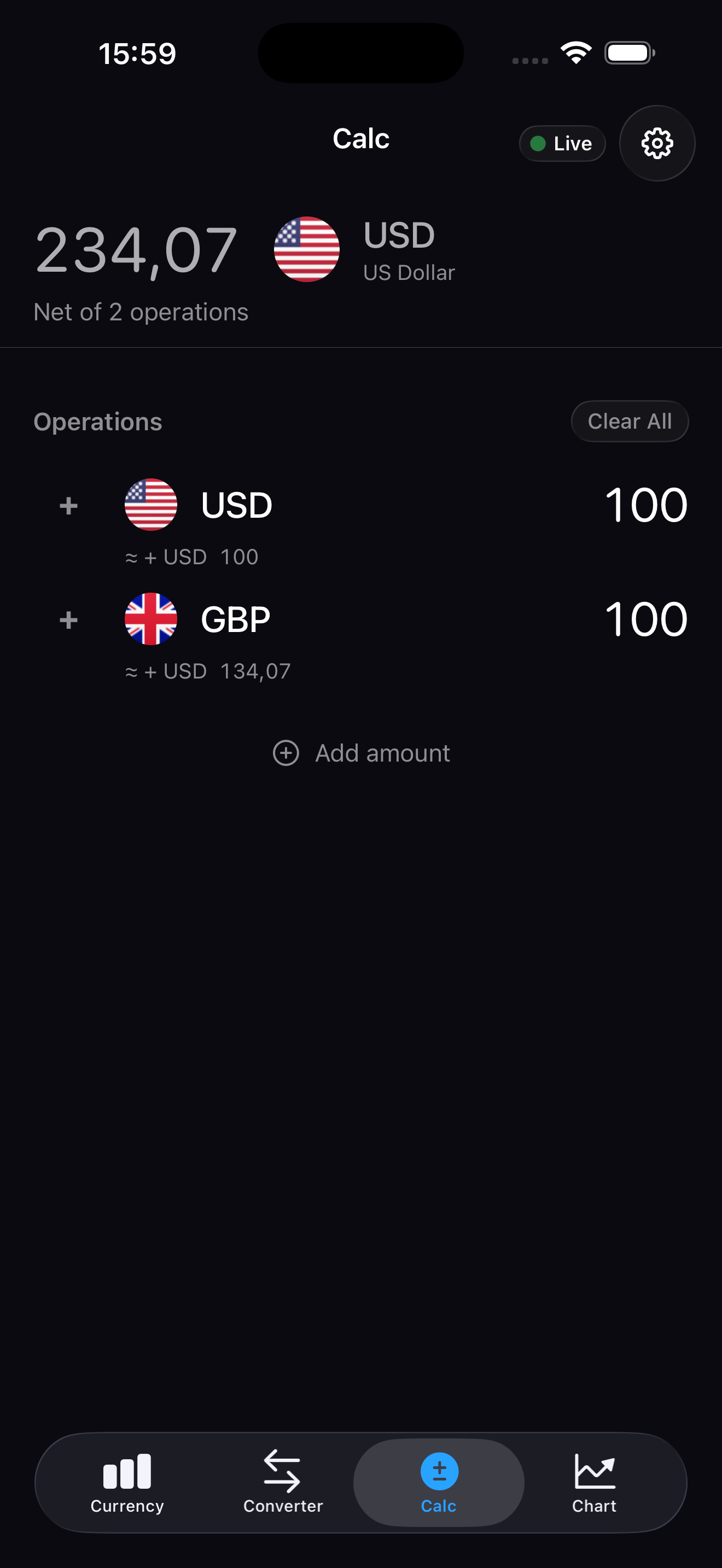
Task: Open the currency picker for the GBP row
Action: click(x=236, y=618)
